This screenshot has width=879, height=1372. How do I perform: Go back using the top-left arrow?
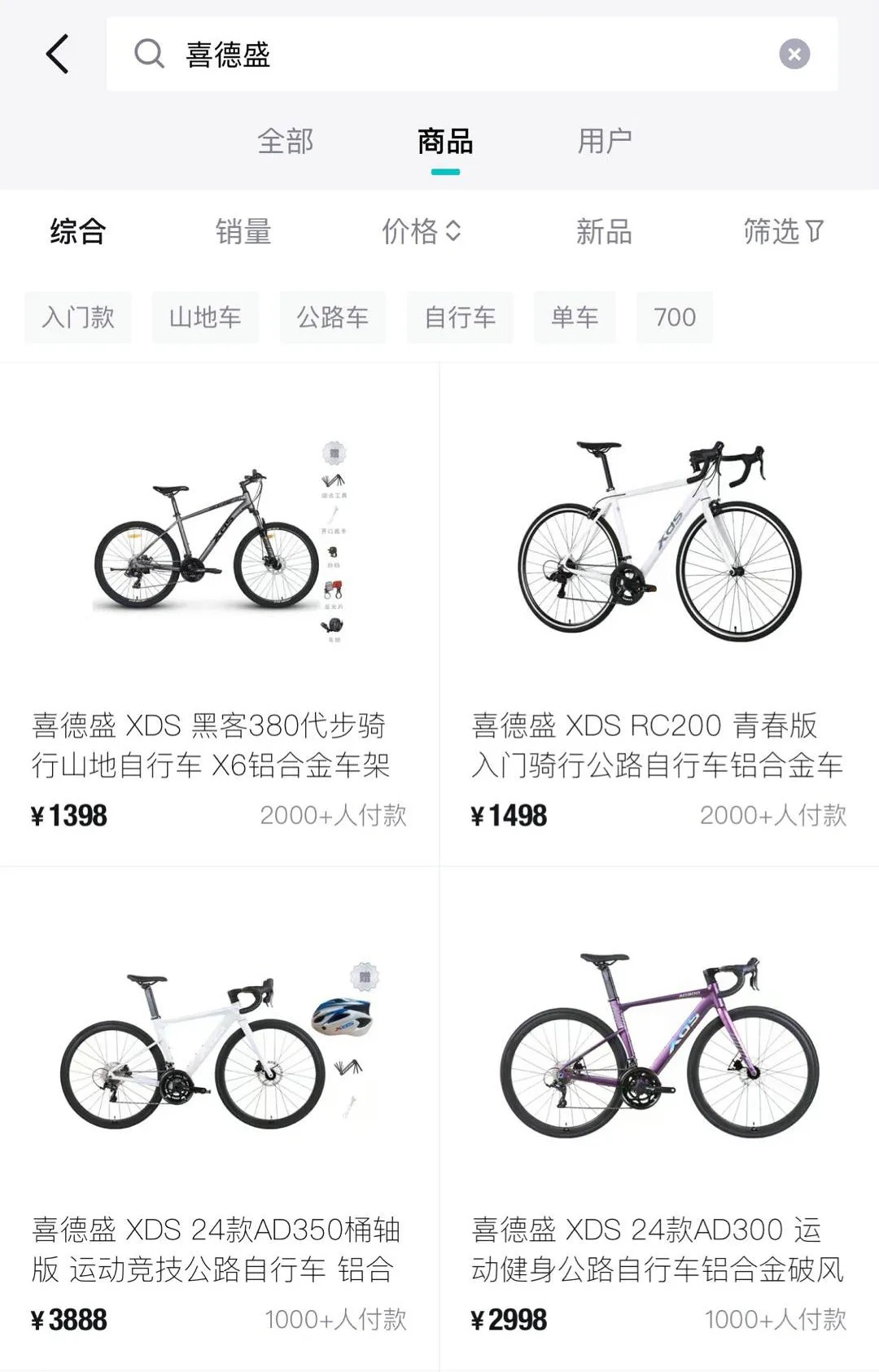pyautogui.click(x=57, y=55)
